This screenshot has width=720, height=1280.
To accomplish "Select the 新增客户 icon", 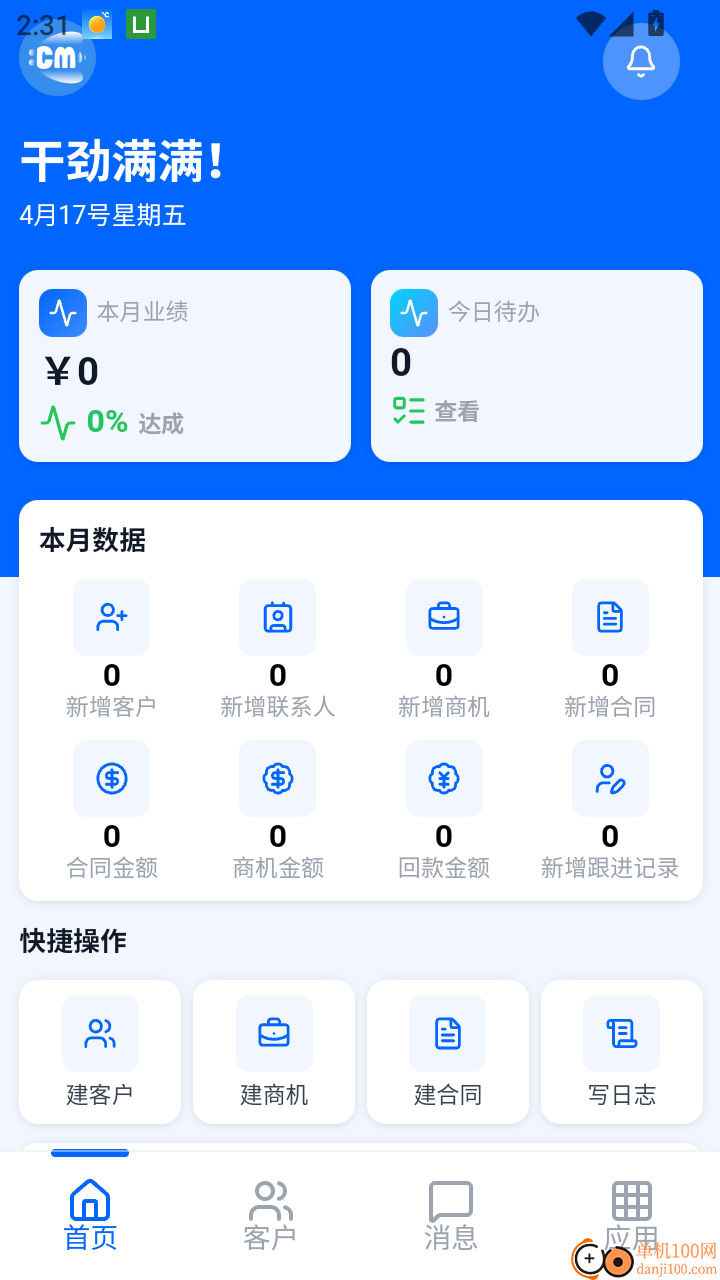I will coord(111,617).
